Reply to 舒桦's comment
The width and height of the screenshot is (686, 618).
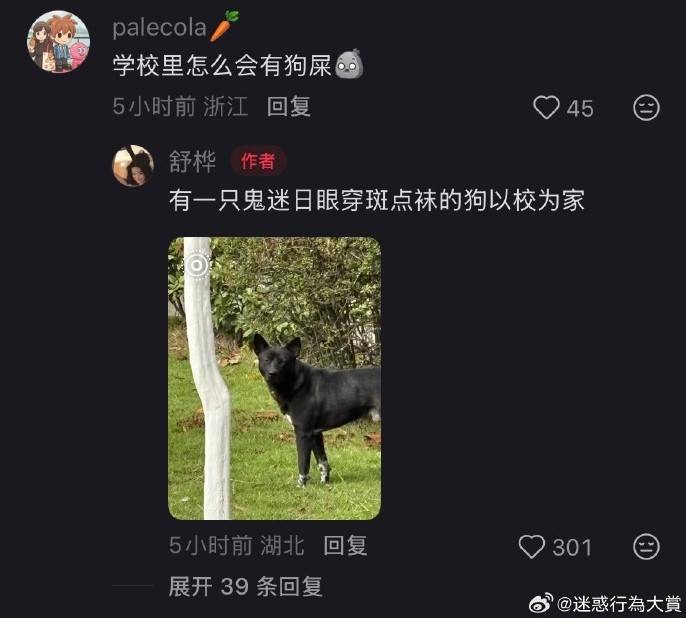[346, 546]
